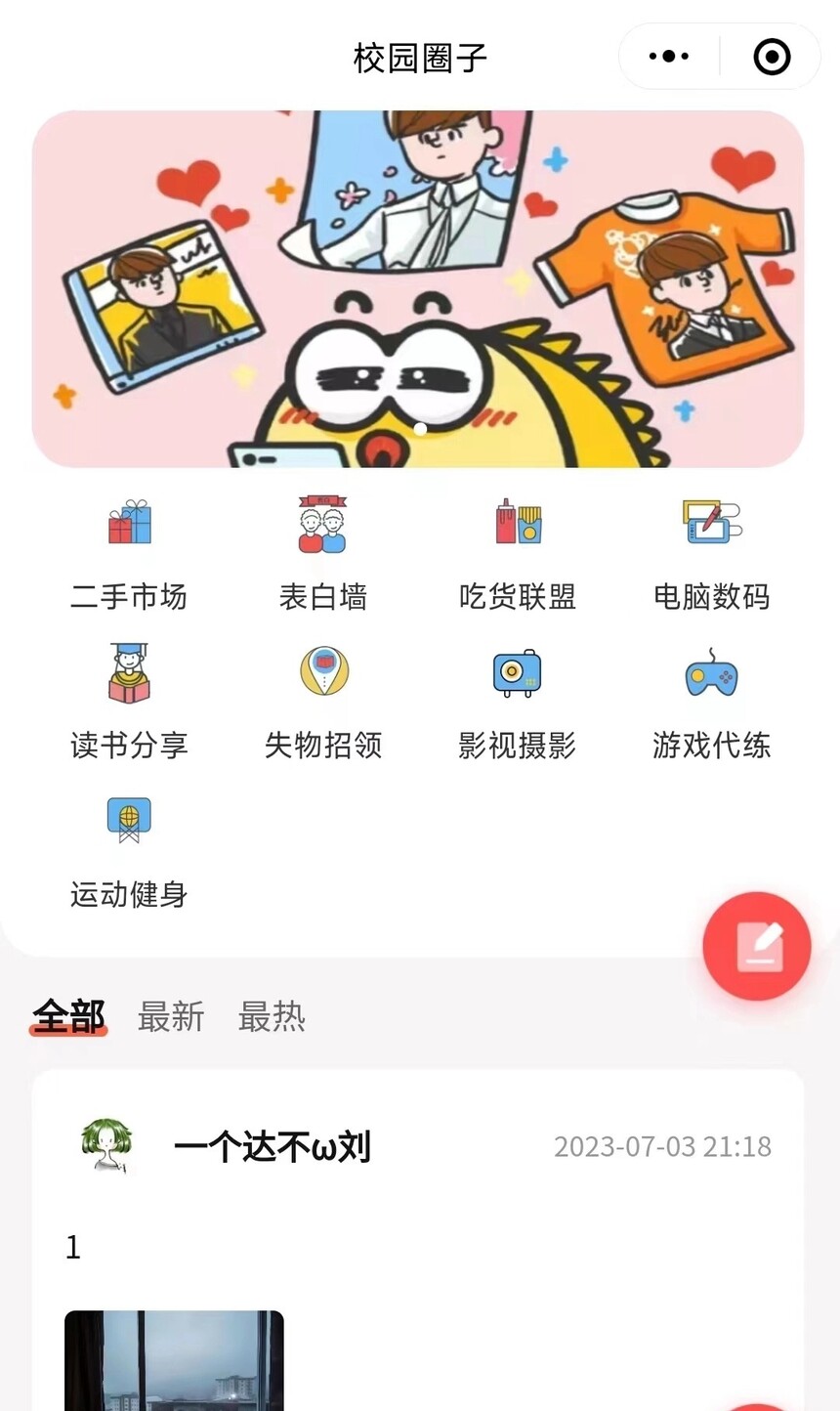
Task: View profile avatar of 一个达不ω刘
Action: pos(106,1145)
